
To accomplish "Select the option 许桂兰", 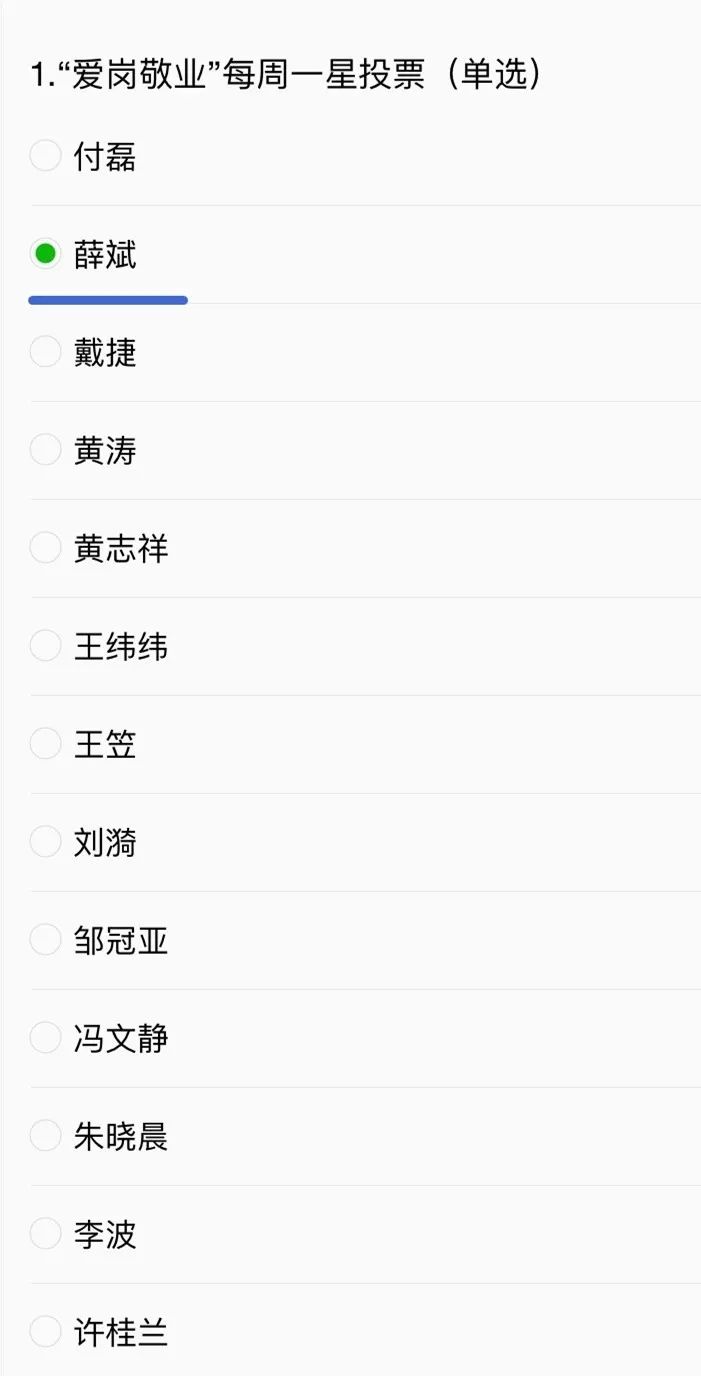I will click(46, 1332).
